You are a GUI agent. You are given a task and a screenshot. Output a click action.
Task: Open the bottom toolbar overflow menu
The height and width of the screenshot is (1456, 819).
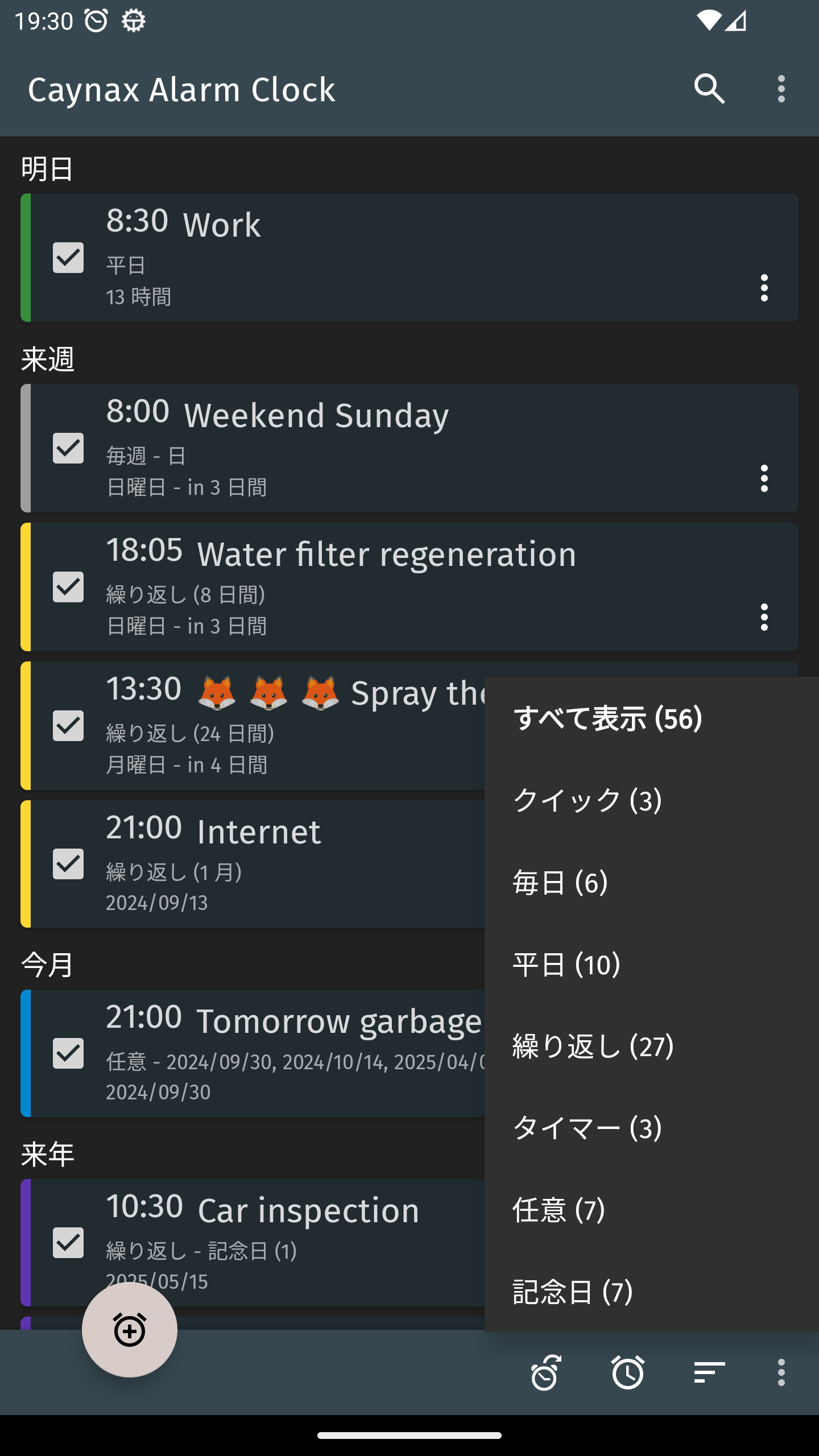point(781,1373)
